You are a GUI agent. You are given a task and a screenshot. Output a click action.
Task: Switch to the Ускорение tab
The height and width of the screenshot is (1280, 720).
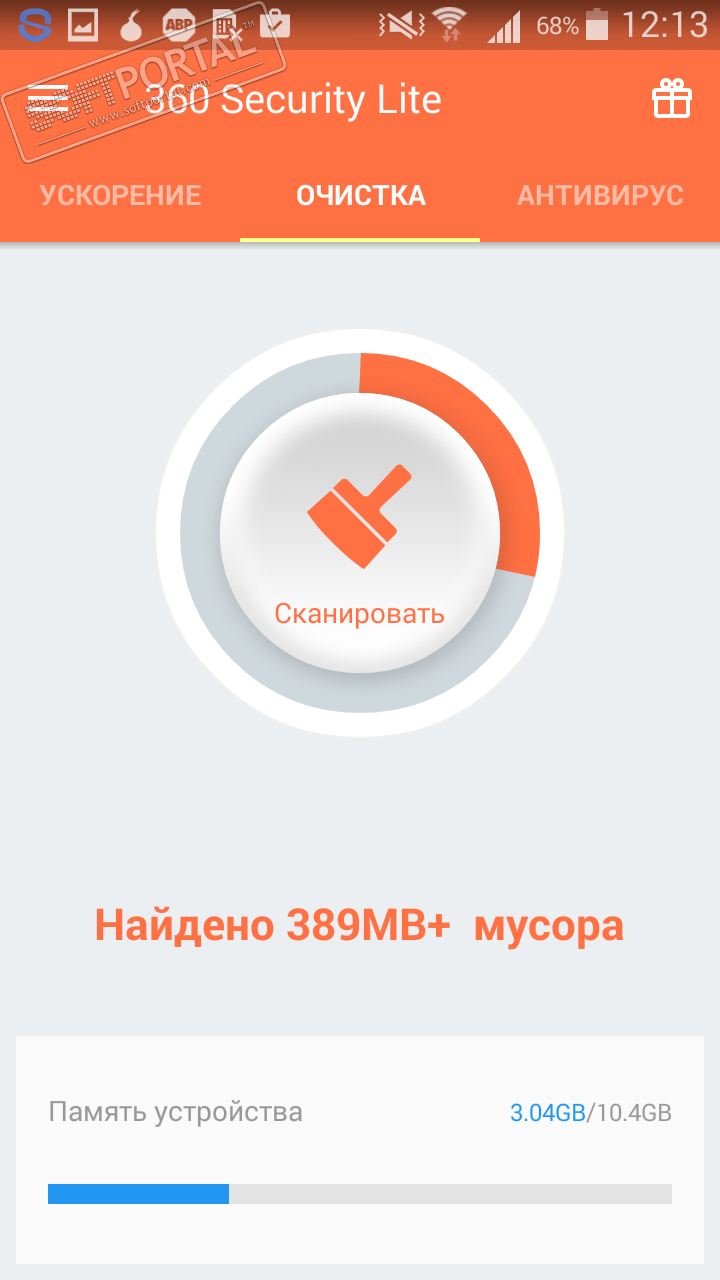(x=120, y=195)
